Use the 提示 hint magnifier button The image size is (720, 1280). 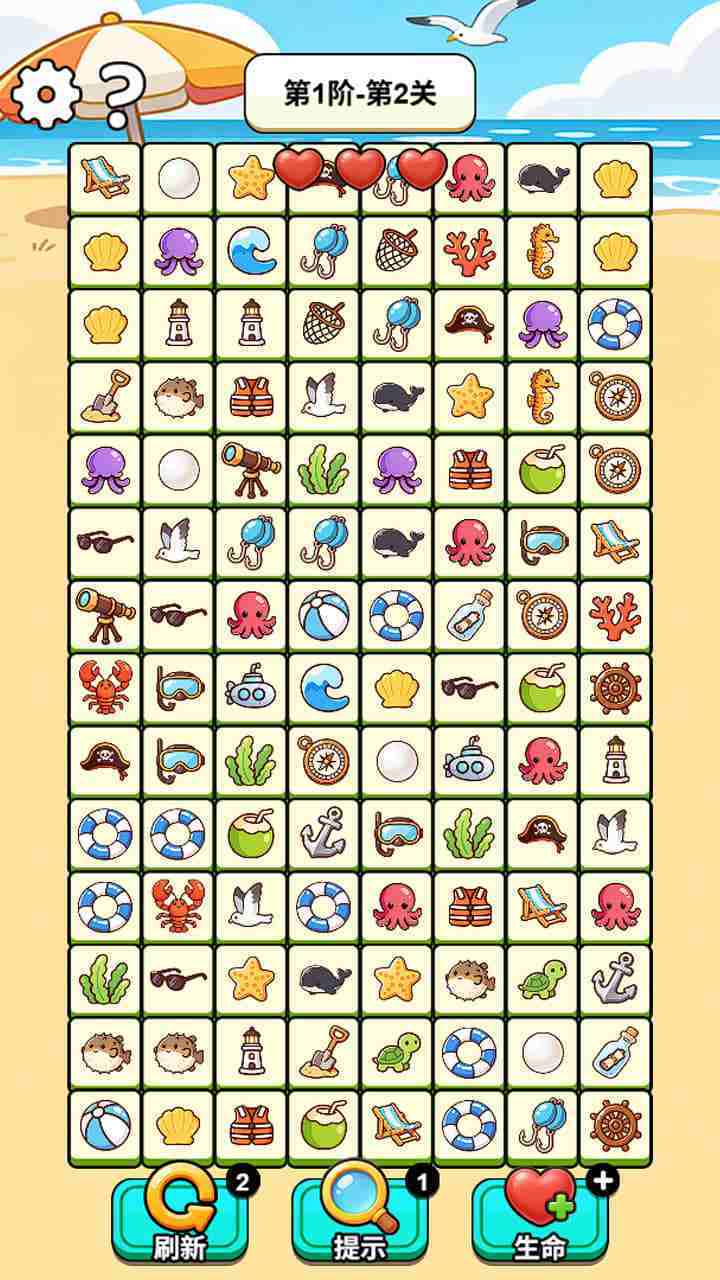[x=360, y=1218]
